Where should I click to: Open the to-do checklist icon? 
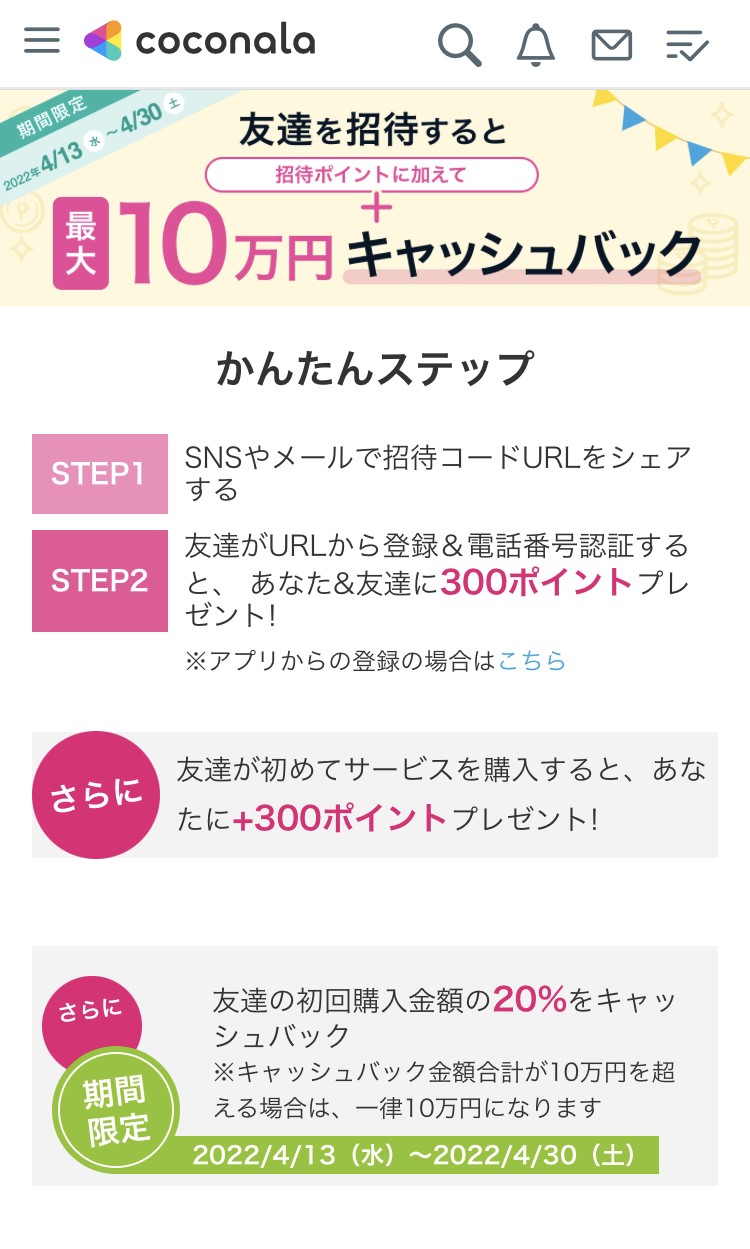coord(687,44)
